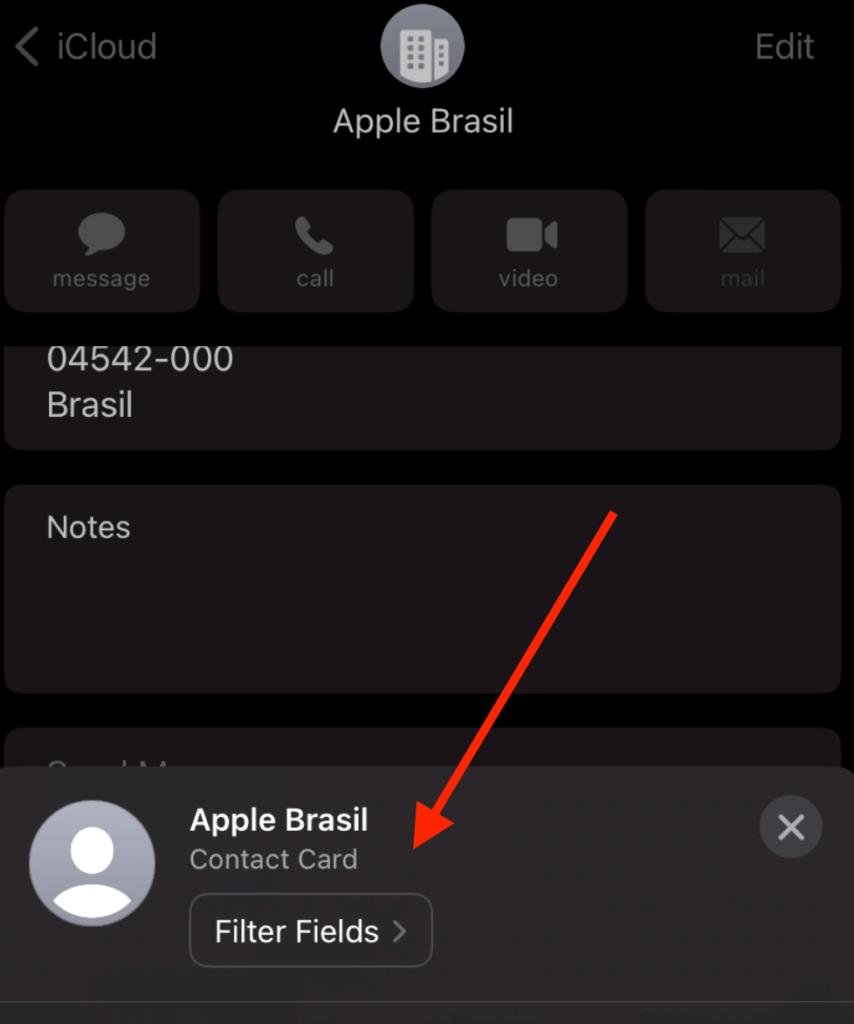Tap the Contact Card label

[274, 859]
